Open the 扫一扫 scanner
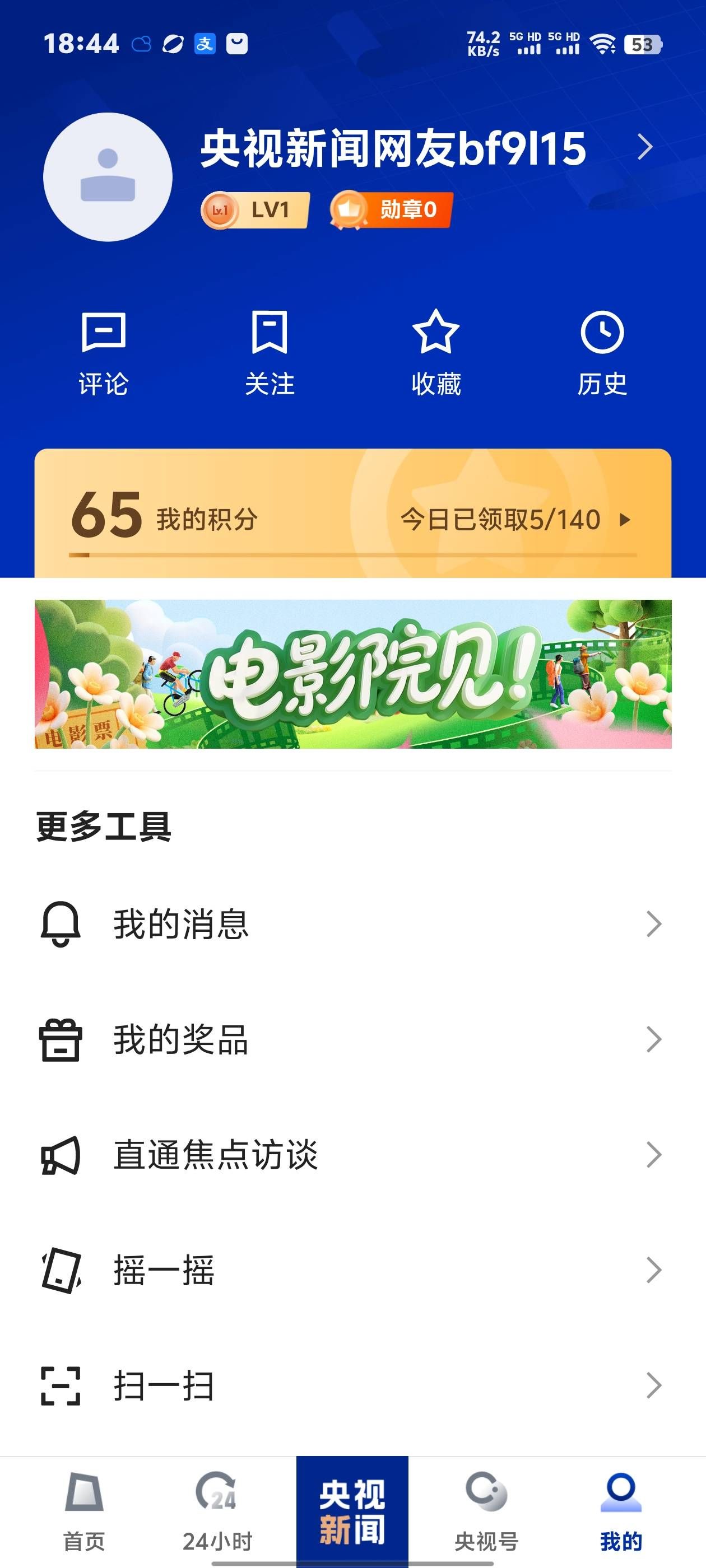 pyautogui.click(x=352, y=1385)
